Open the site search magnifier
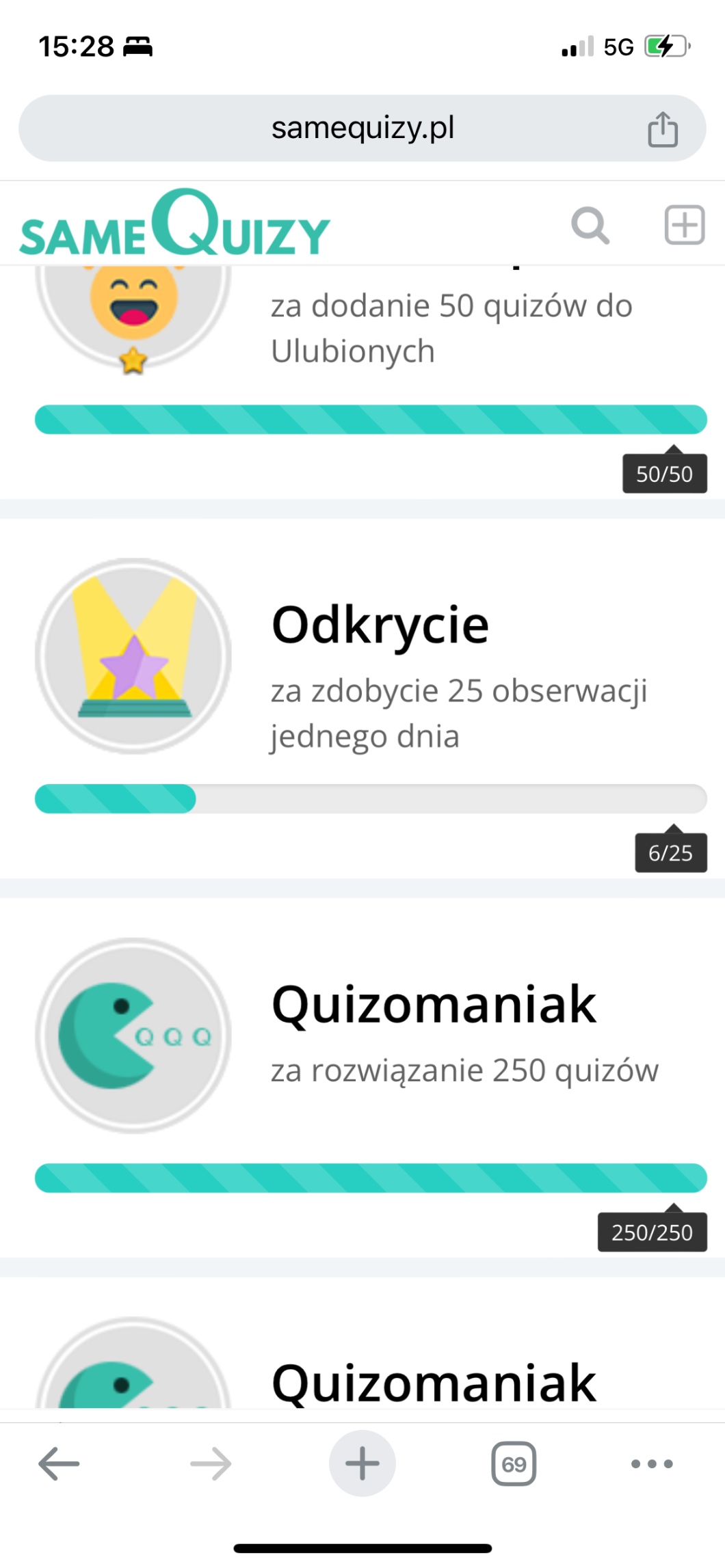The image size is (725, 1568). click(x=590, y=225)
